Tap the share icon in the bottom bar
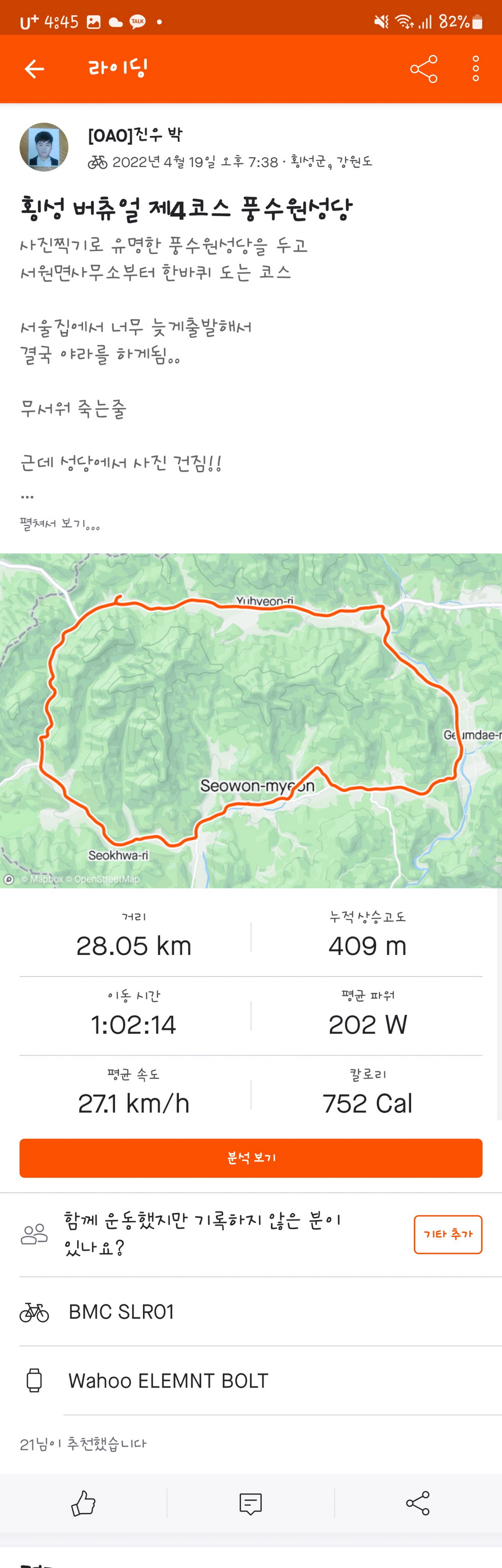 click(417, 1503)
